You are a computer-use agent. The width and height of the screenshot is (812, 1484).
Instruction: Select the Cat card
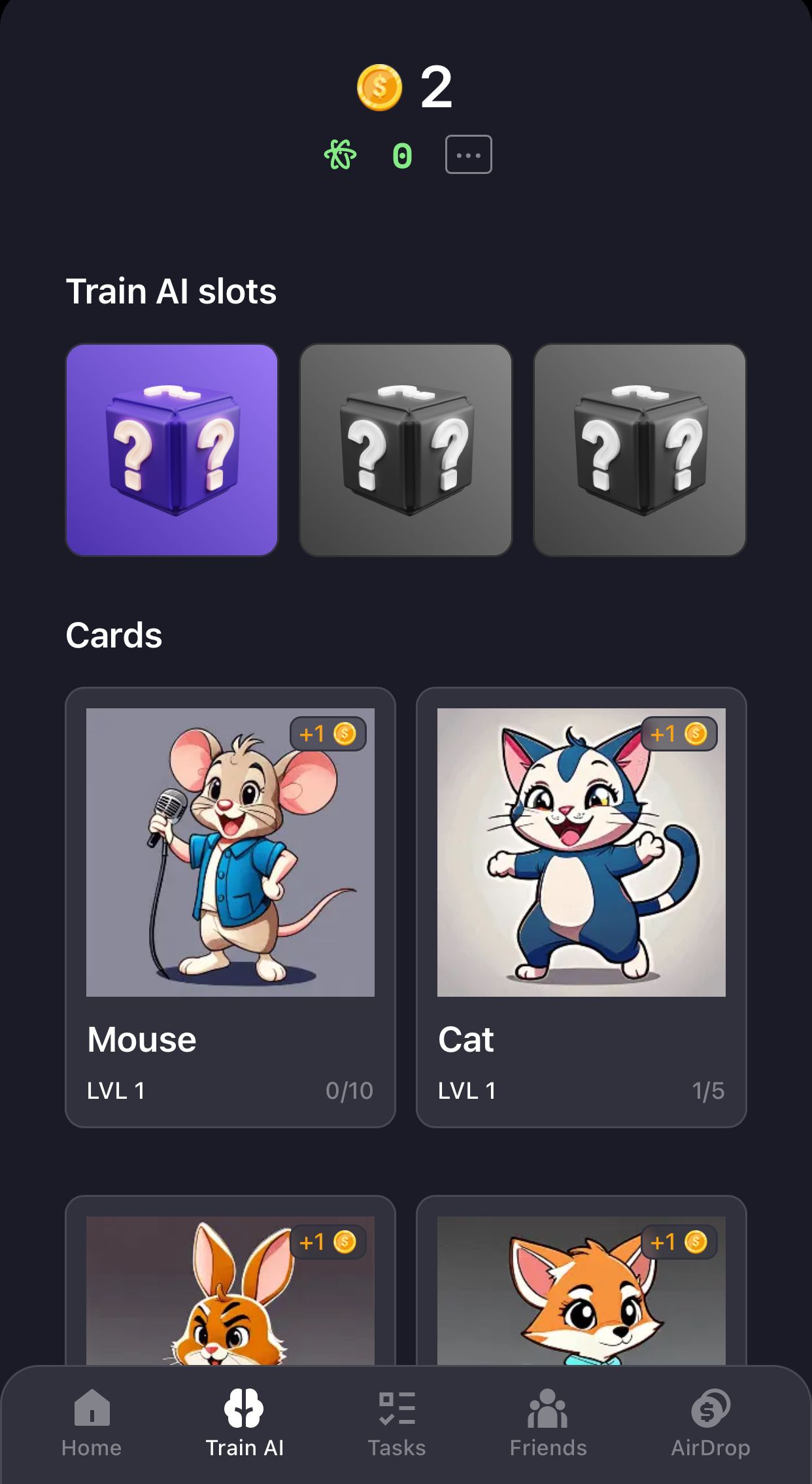pyautogui.click(x=581, y=906)
